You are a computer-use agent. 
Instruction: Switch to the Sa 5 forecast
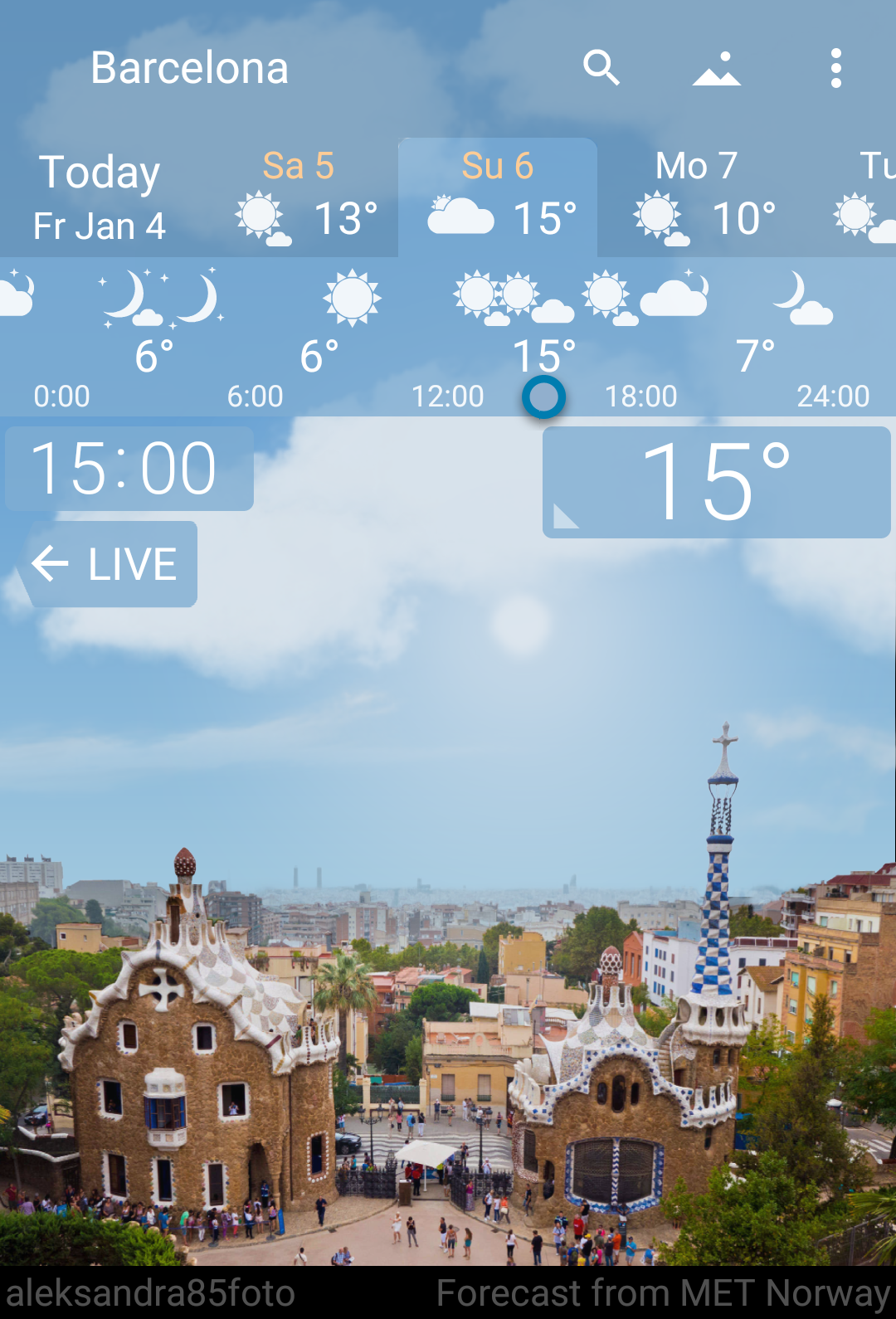[x=299, y=197]
